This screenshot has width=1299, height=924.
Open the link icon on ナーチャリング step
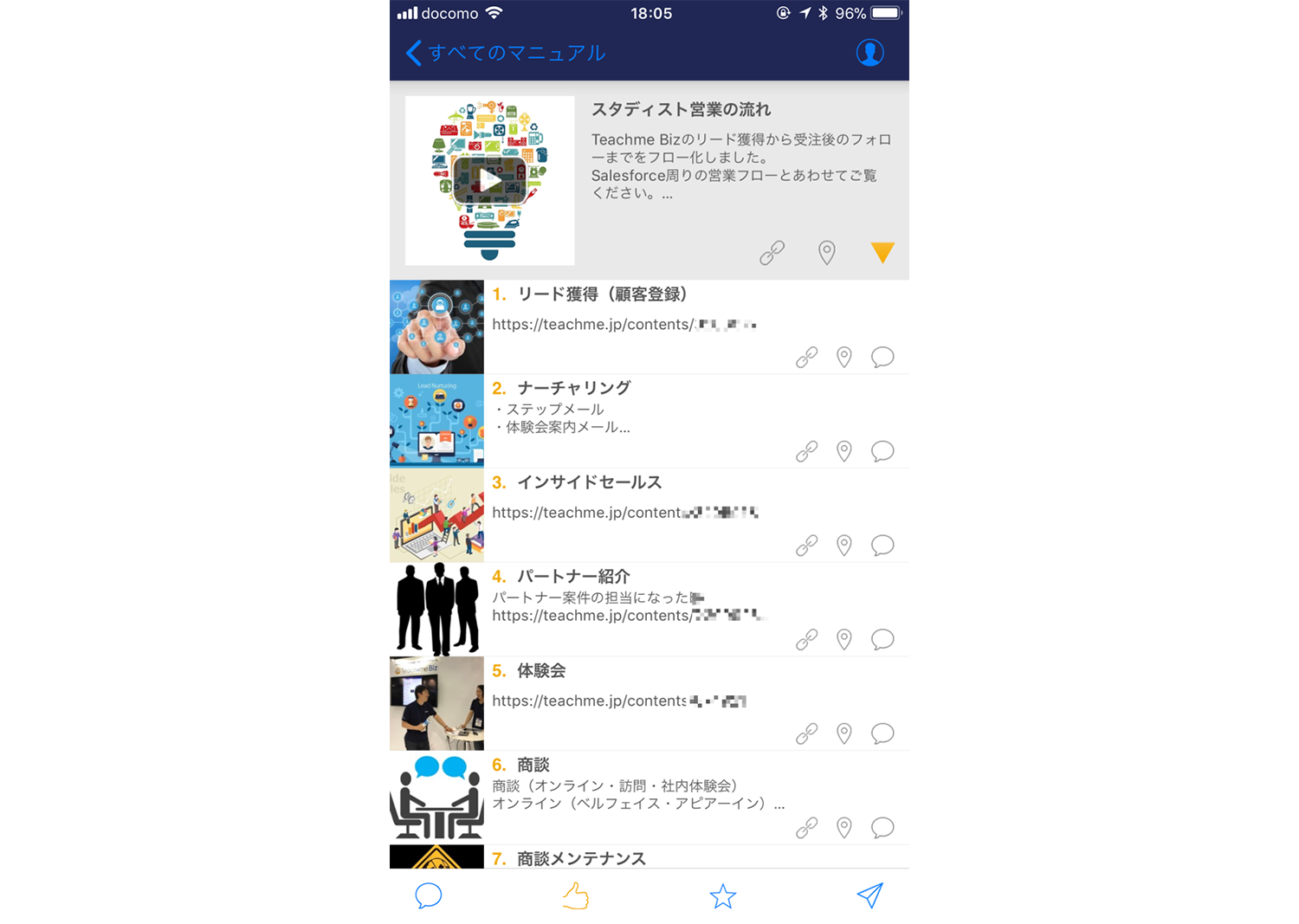tap(806, 451)
